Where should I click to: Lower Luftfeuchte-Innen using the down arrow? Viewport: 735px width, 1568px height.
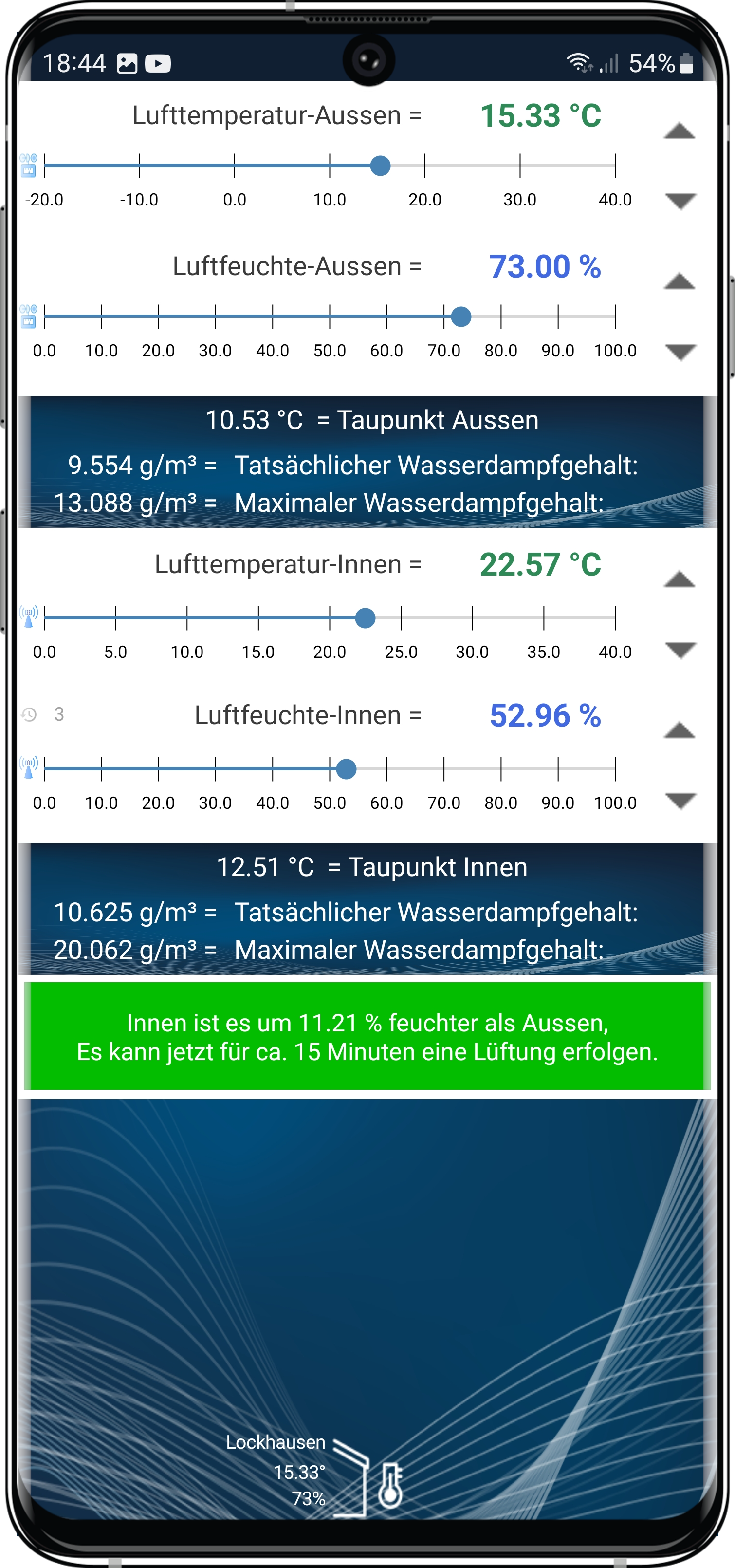click(680, 801)
